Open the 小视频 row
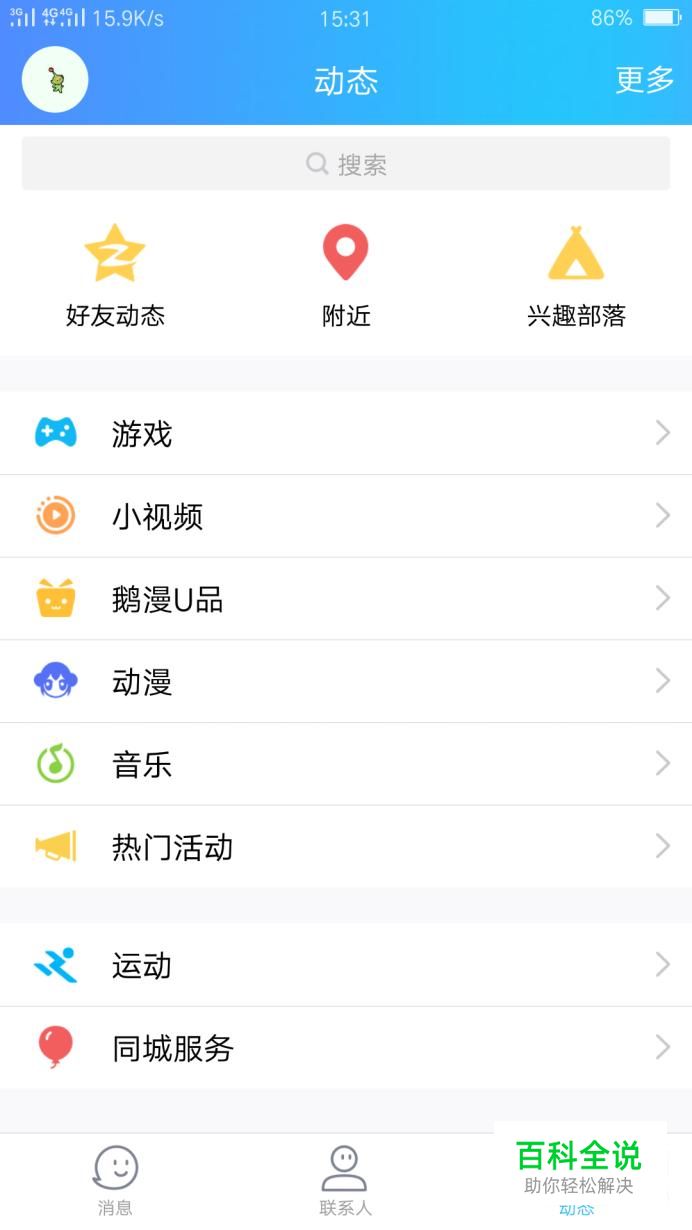 pyautogui.click(x=346, y=516)
